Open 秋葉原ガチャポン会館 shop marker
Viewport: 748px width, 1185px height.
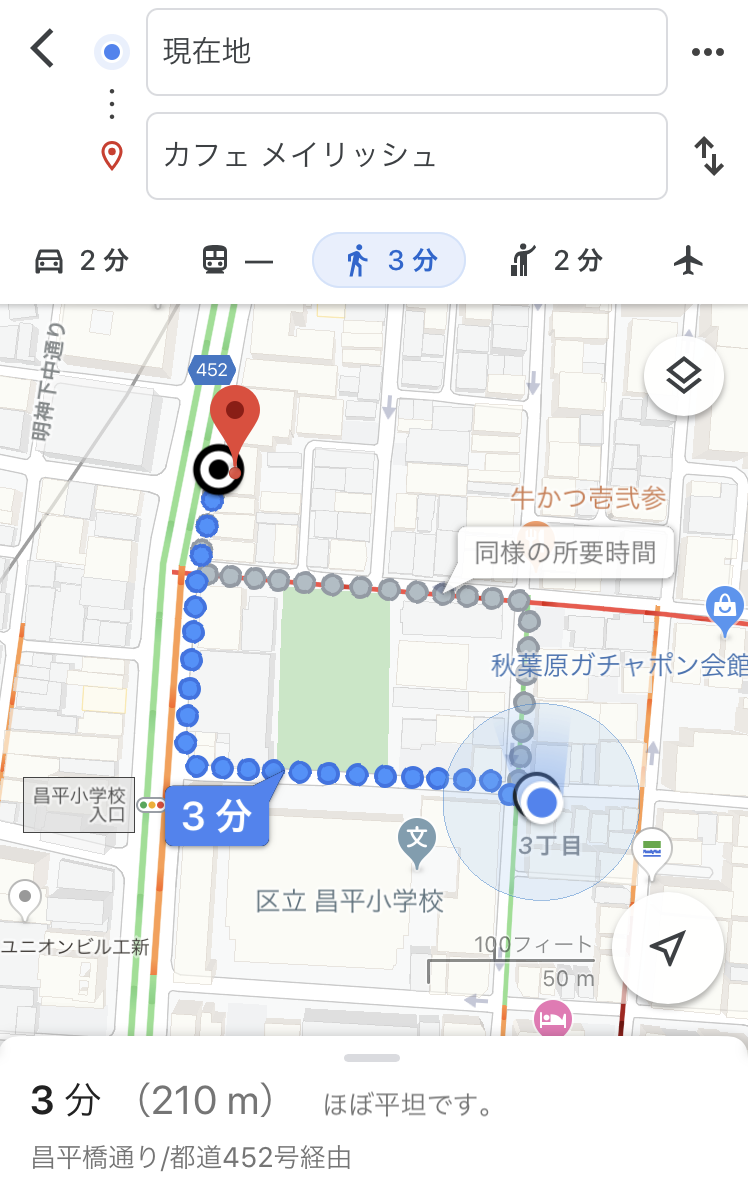click(724, 605)
